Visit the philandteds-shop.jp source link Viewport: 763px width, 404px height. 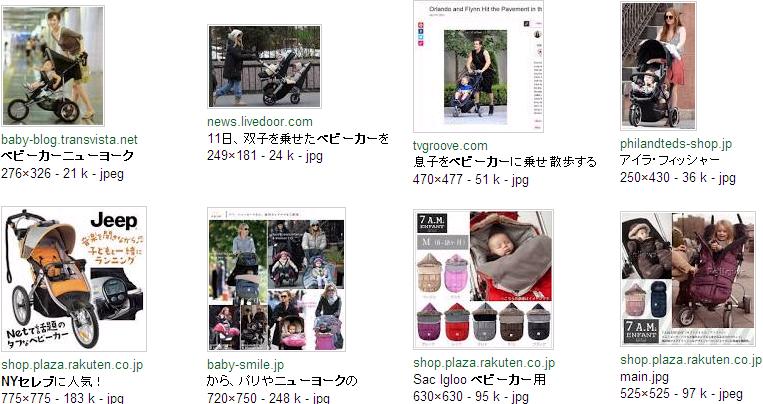[676, 144]
